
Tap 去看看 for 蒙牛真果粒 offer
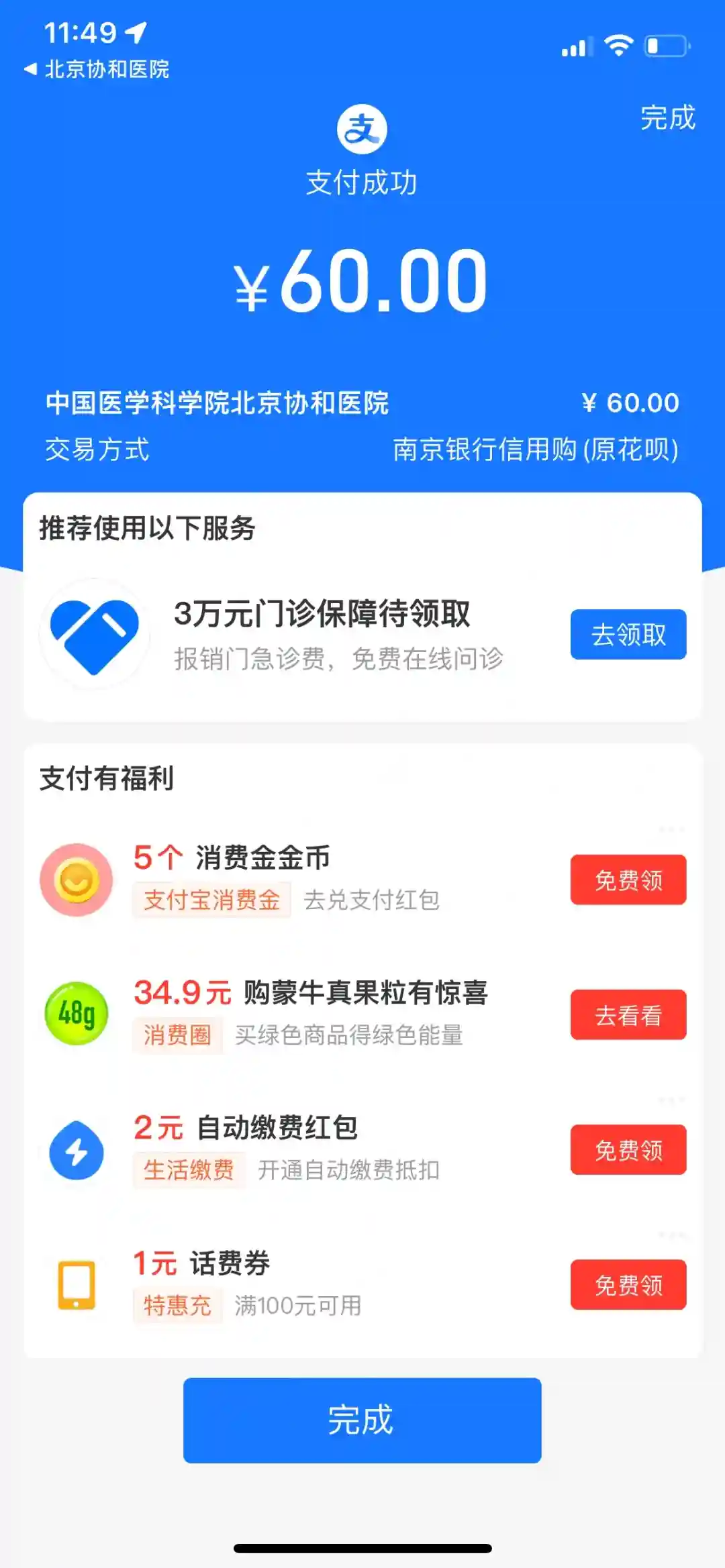[x=628, y=1015]
